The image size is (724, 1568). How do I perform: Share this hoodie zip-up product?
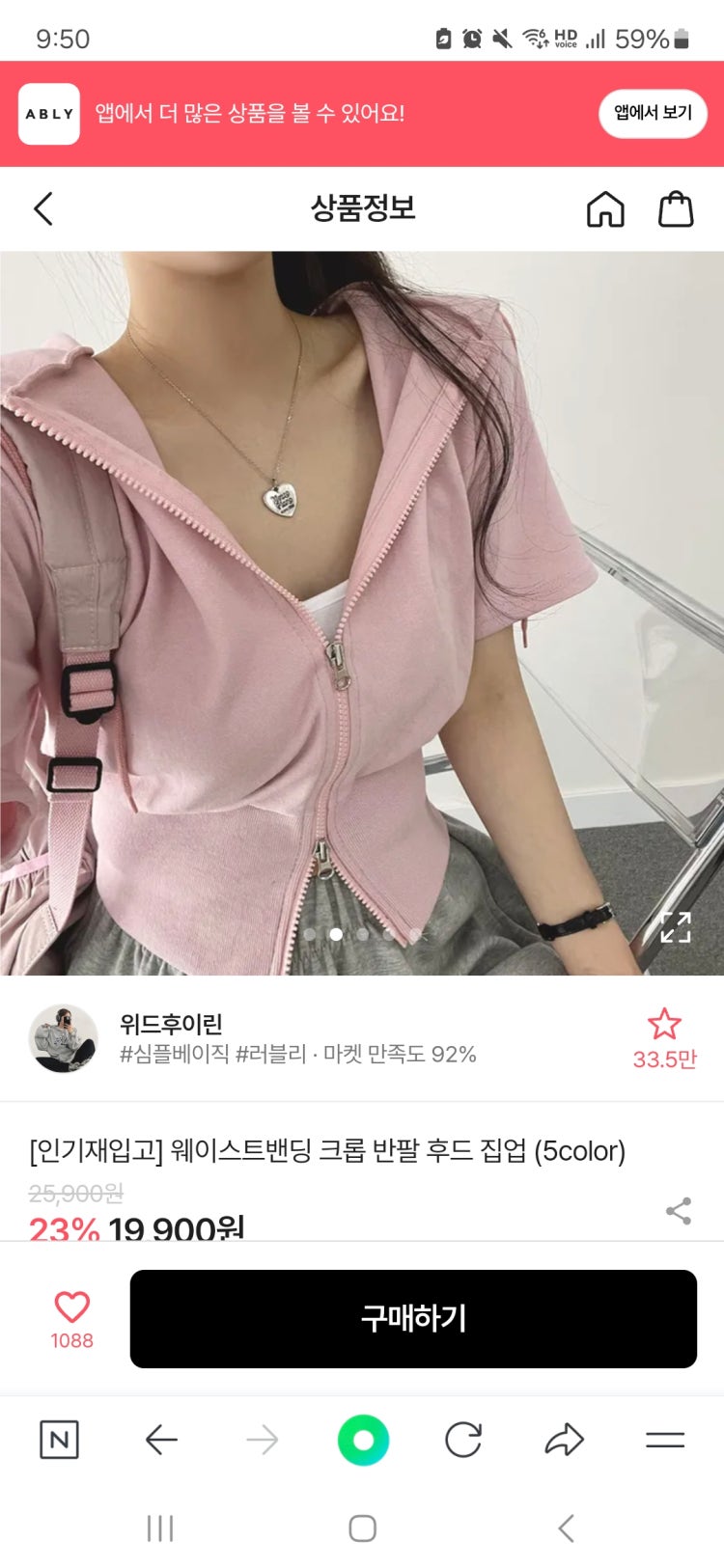[679, 1211]
